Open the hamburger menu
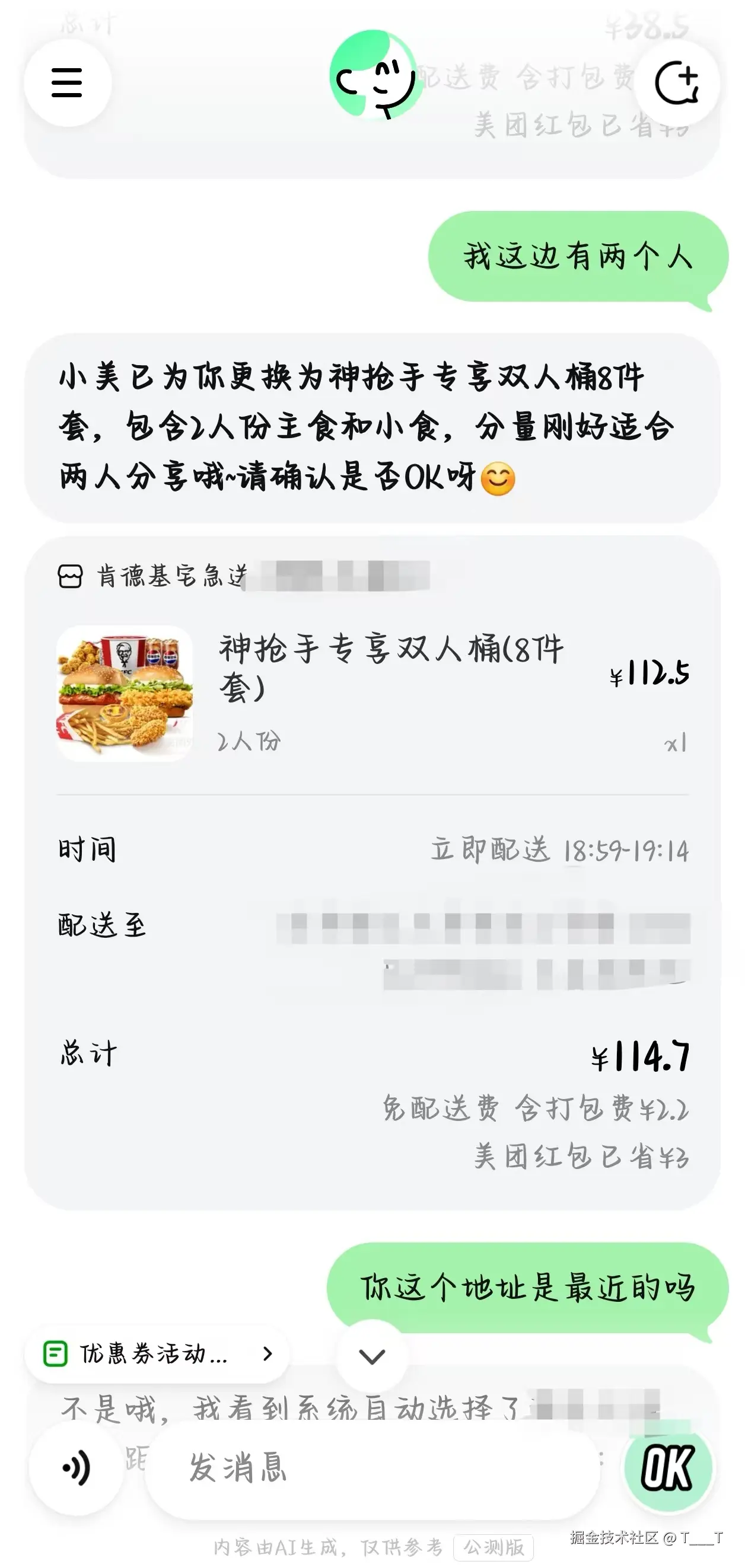This screenshot has height=1568, width=745. (x=67, y=83)
